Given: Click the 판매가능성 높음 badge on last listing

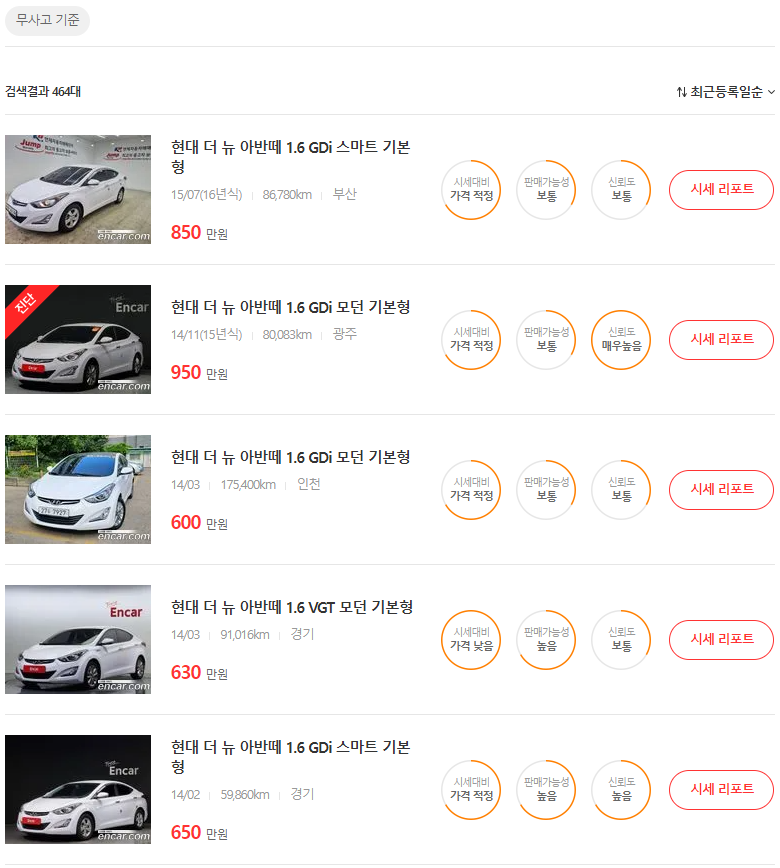Looking at the screenshot, I should (x=545, y=789).
